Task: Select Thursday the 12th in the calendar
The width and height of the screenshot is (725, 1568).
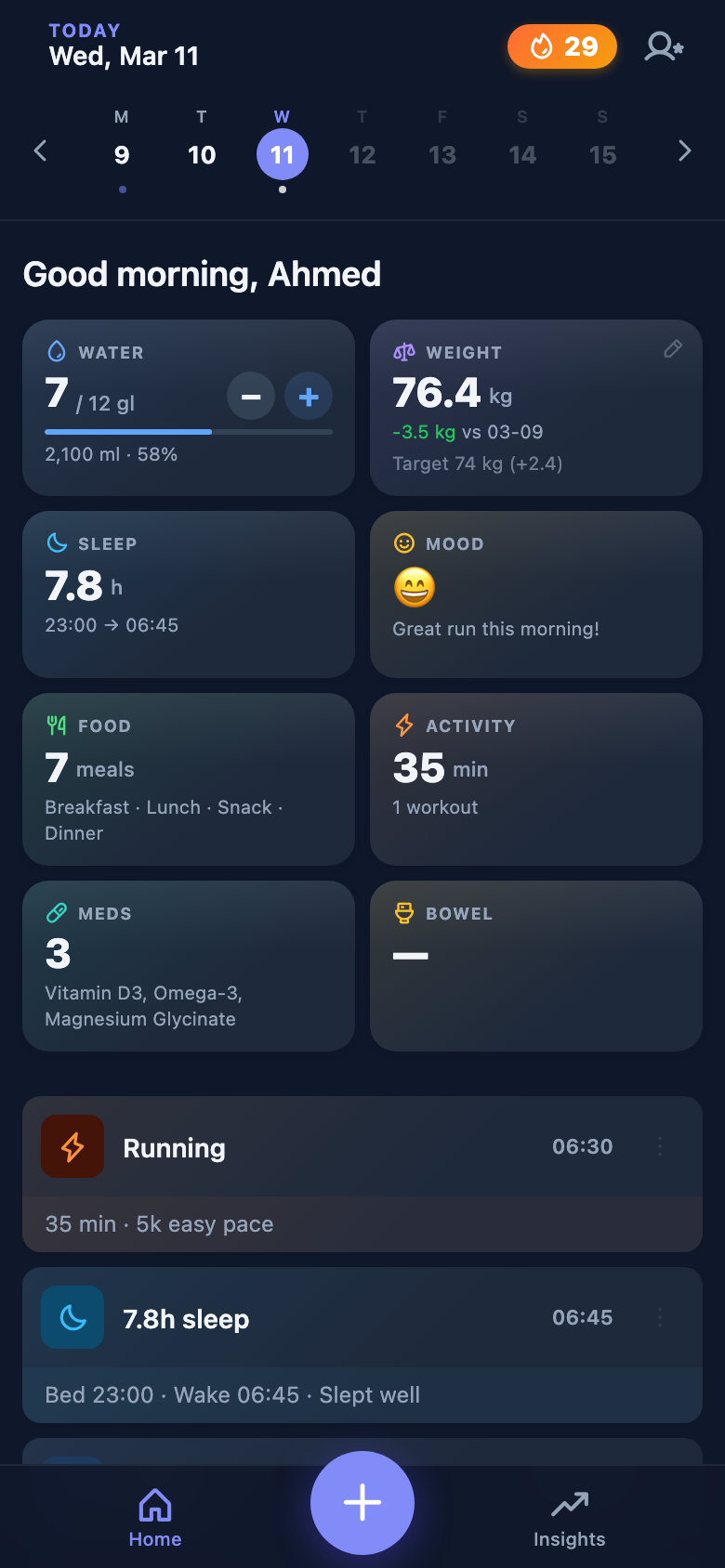Action: (x=362, y=154)
